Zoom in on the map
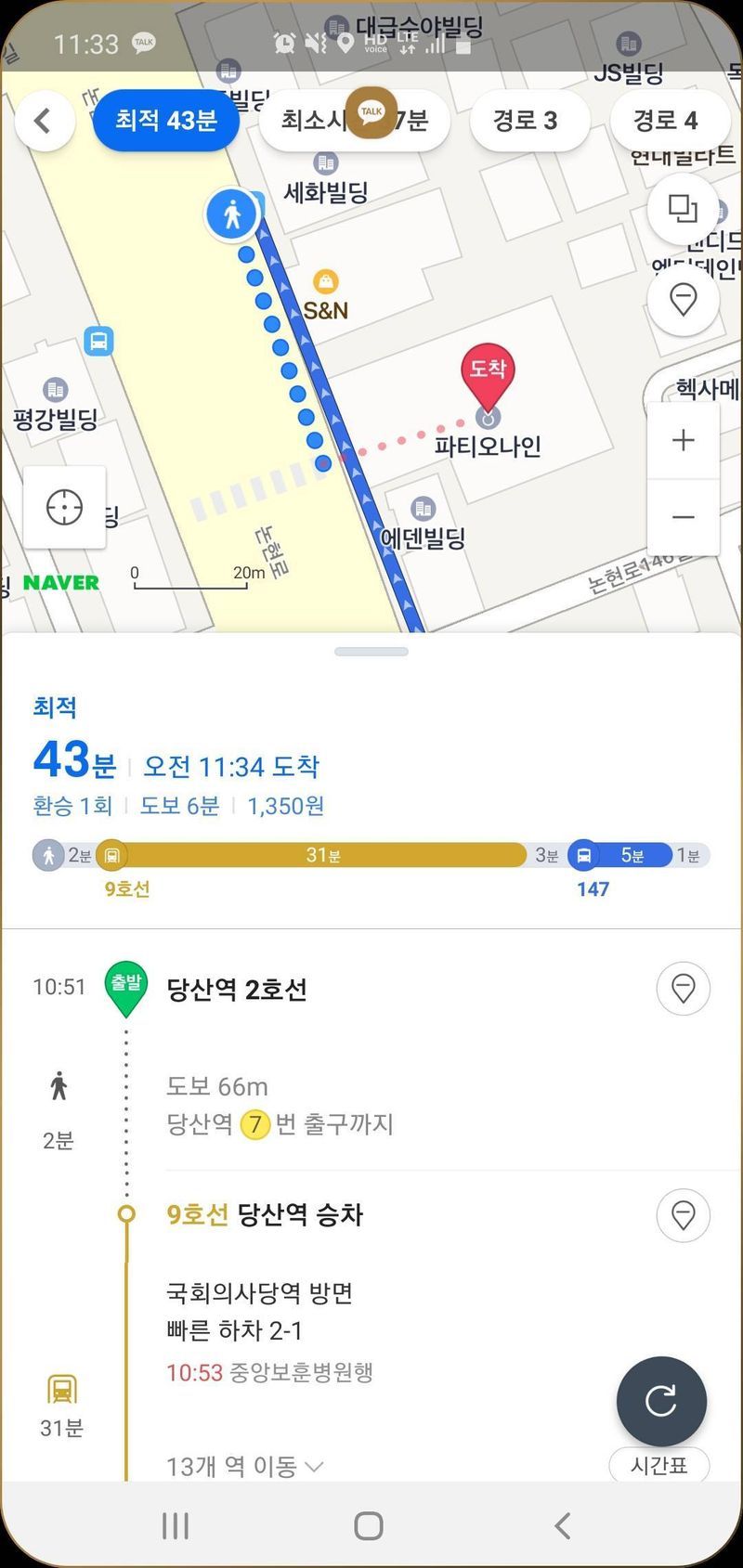 tap(684, 440)
